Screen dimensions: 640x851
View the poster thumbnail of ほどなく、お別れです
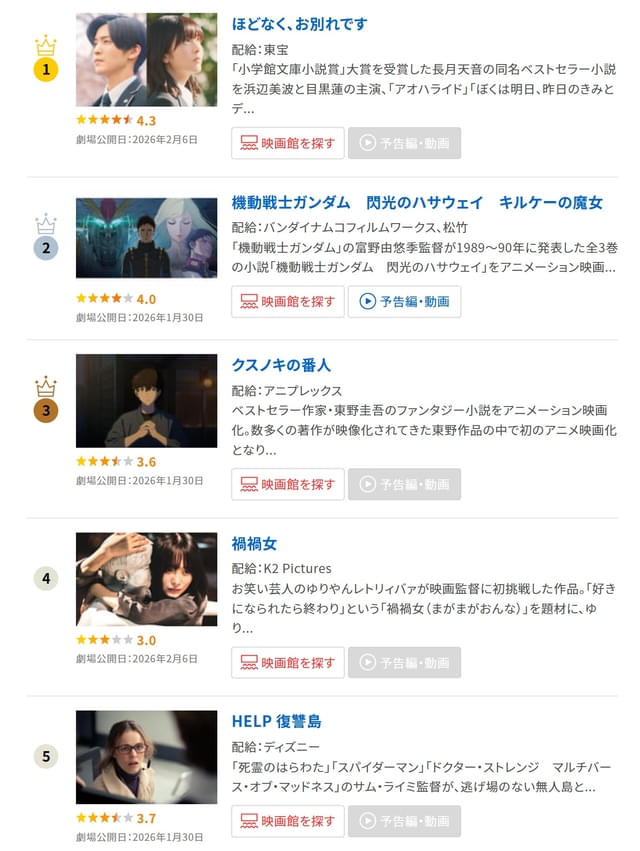[146, 59]
